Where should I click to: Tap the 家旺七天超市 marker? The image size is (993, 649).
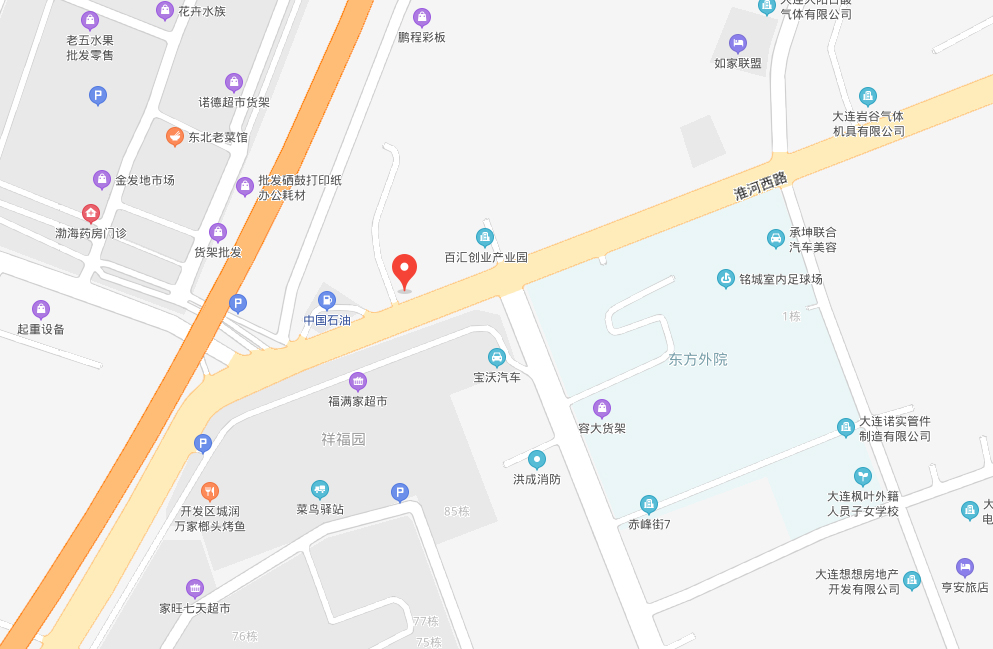tap(195, 588)
